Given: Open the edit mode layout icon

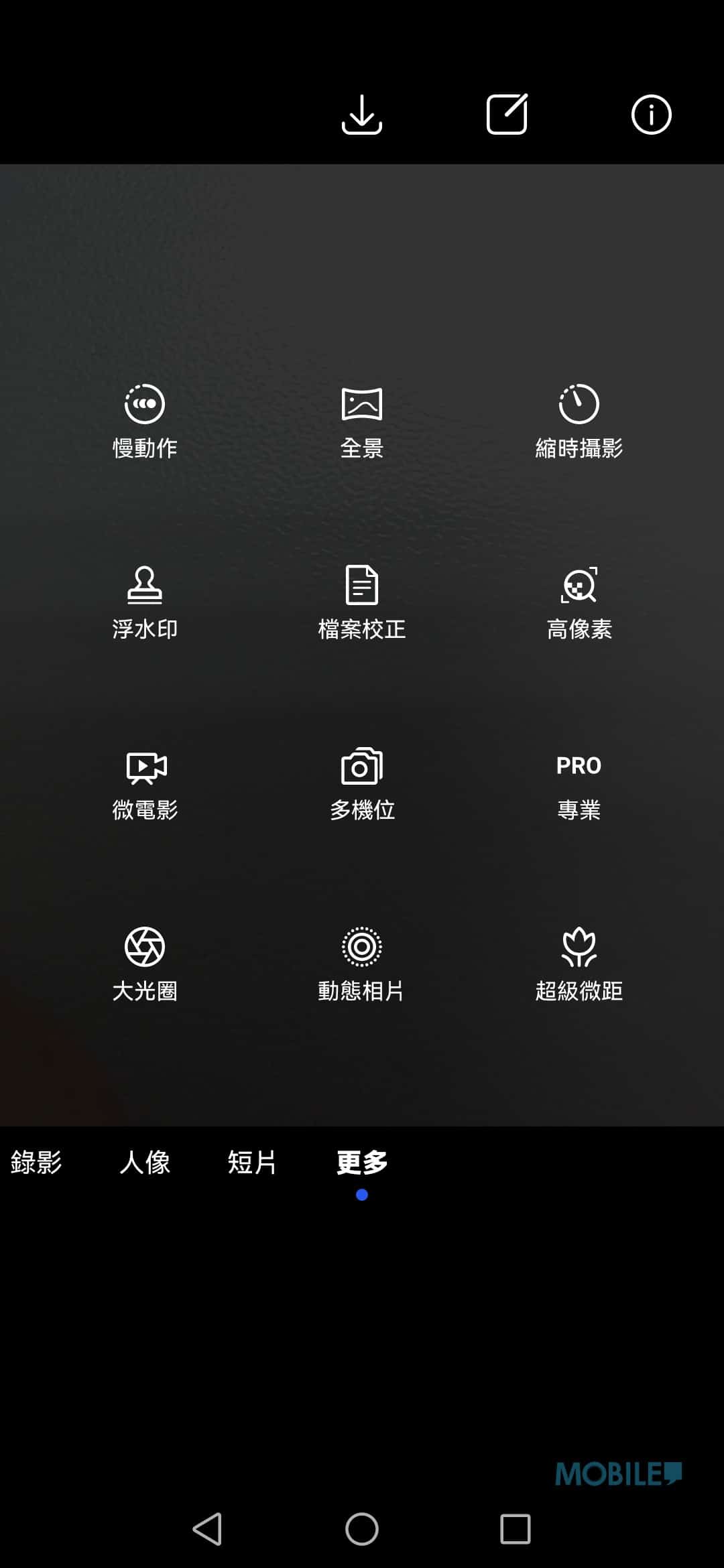Looking at the screenshot, I should pos(507,115).
